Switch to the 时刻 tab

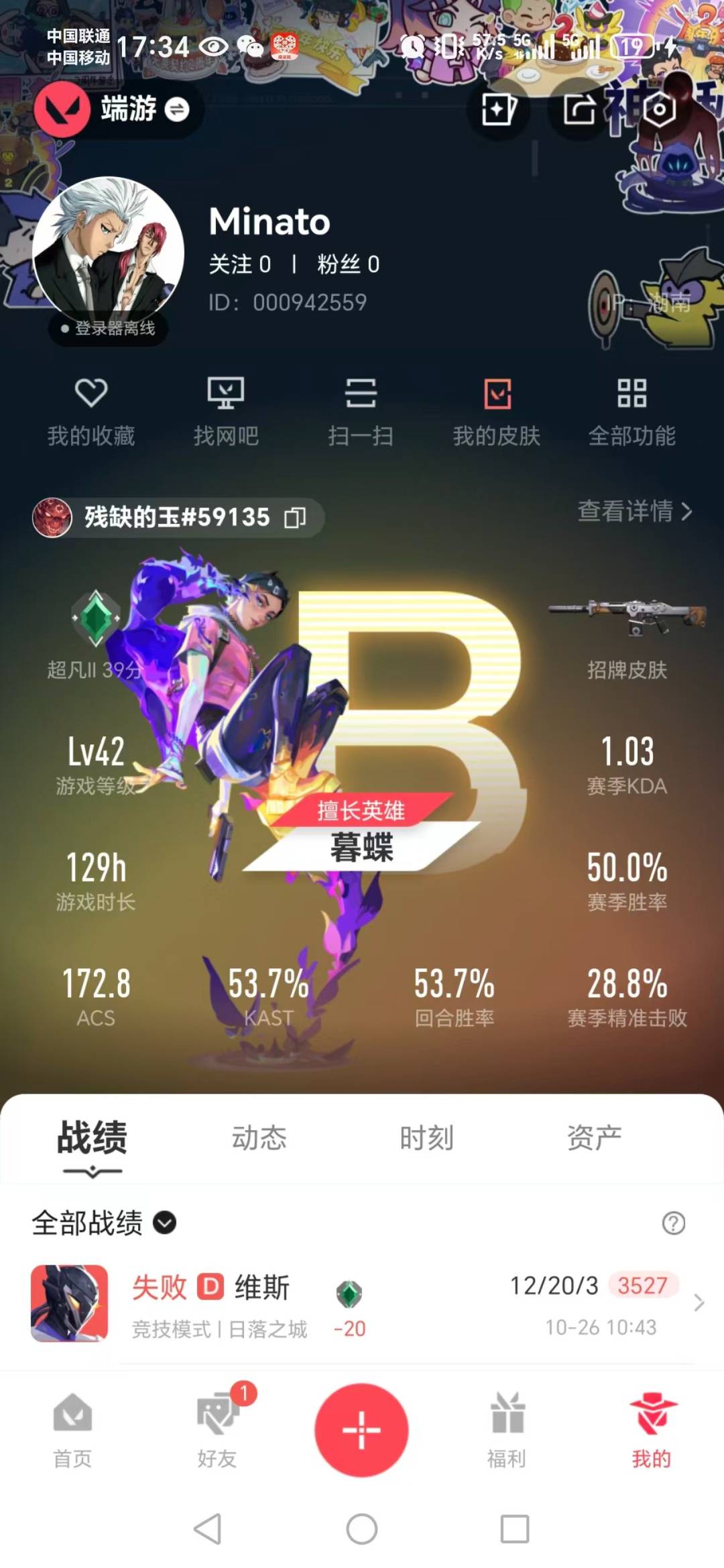pos(426,1137)
